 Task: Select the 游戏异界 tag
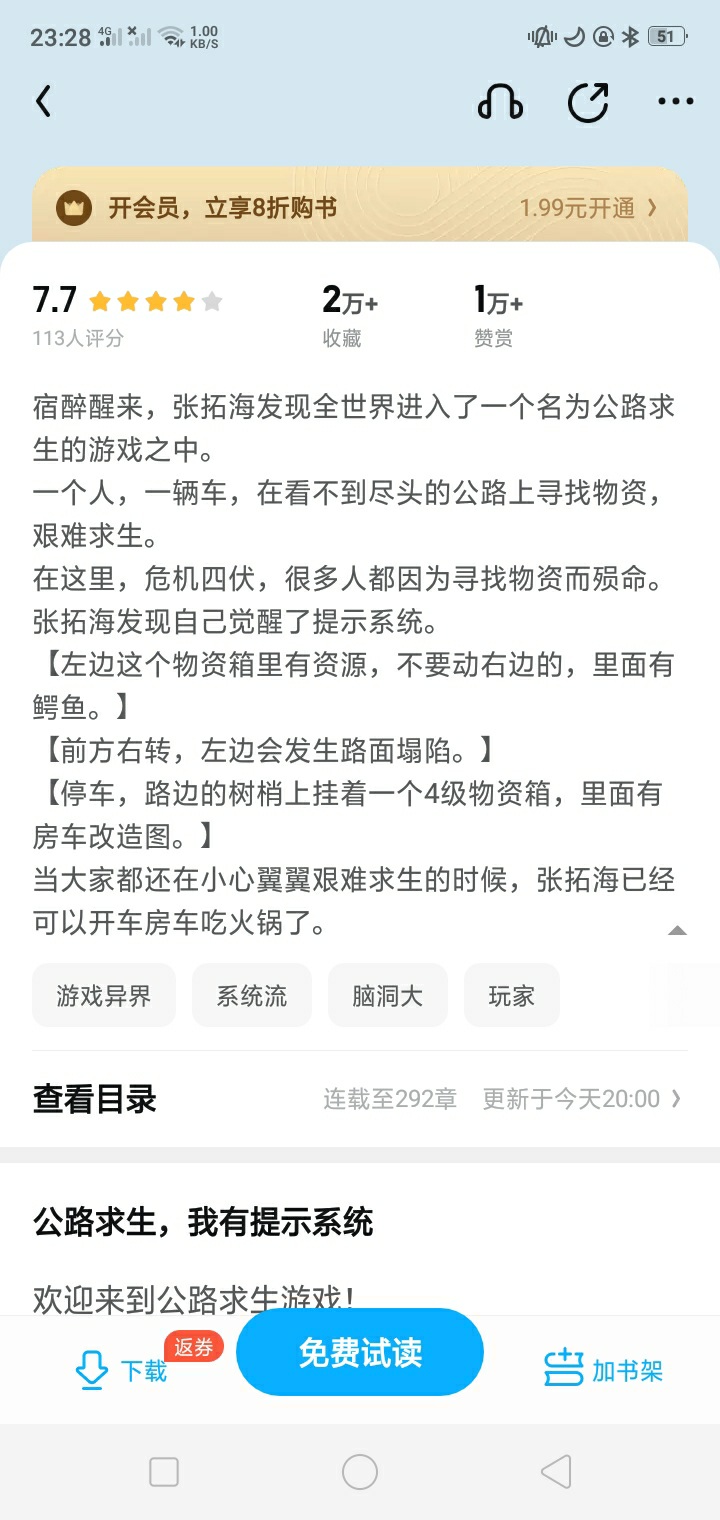point(104,995)
